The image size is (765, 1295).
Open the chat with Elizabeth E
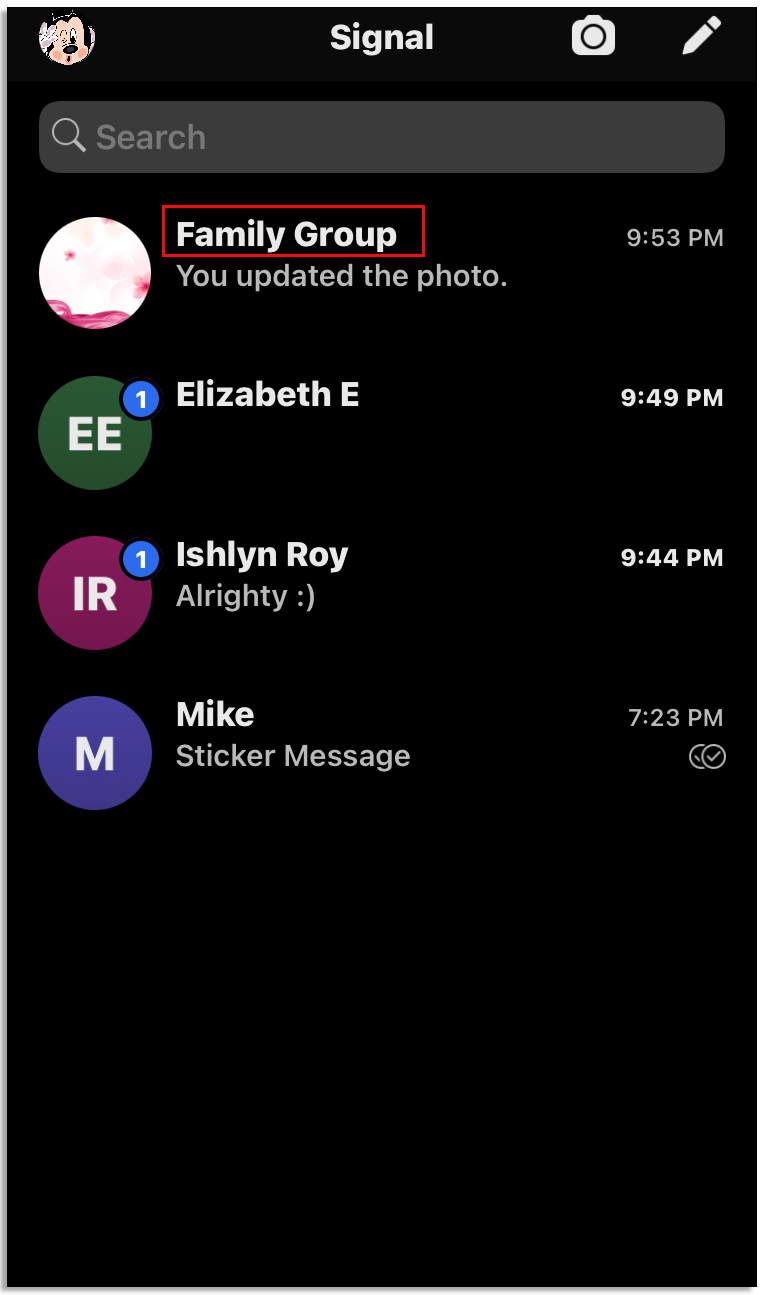click(380, 415)
